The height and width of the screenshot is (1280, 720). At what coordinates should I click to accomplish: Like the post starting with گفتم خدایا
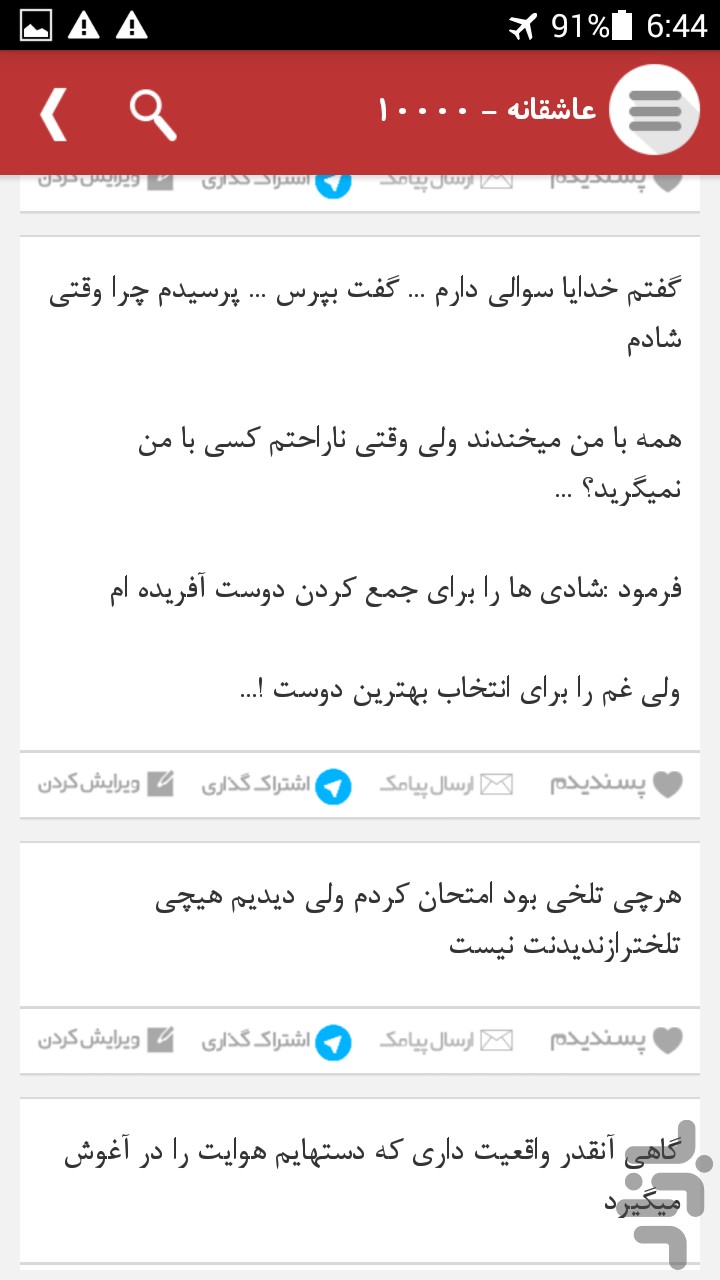[616, 785]
